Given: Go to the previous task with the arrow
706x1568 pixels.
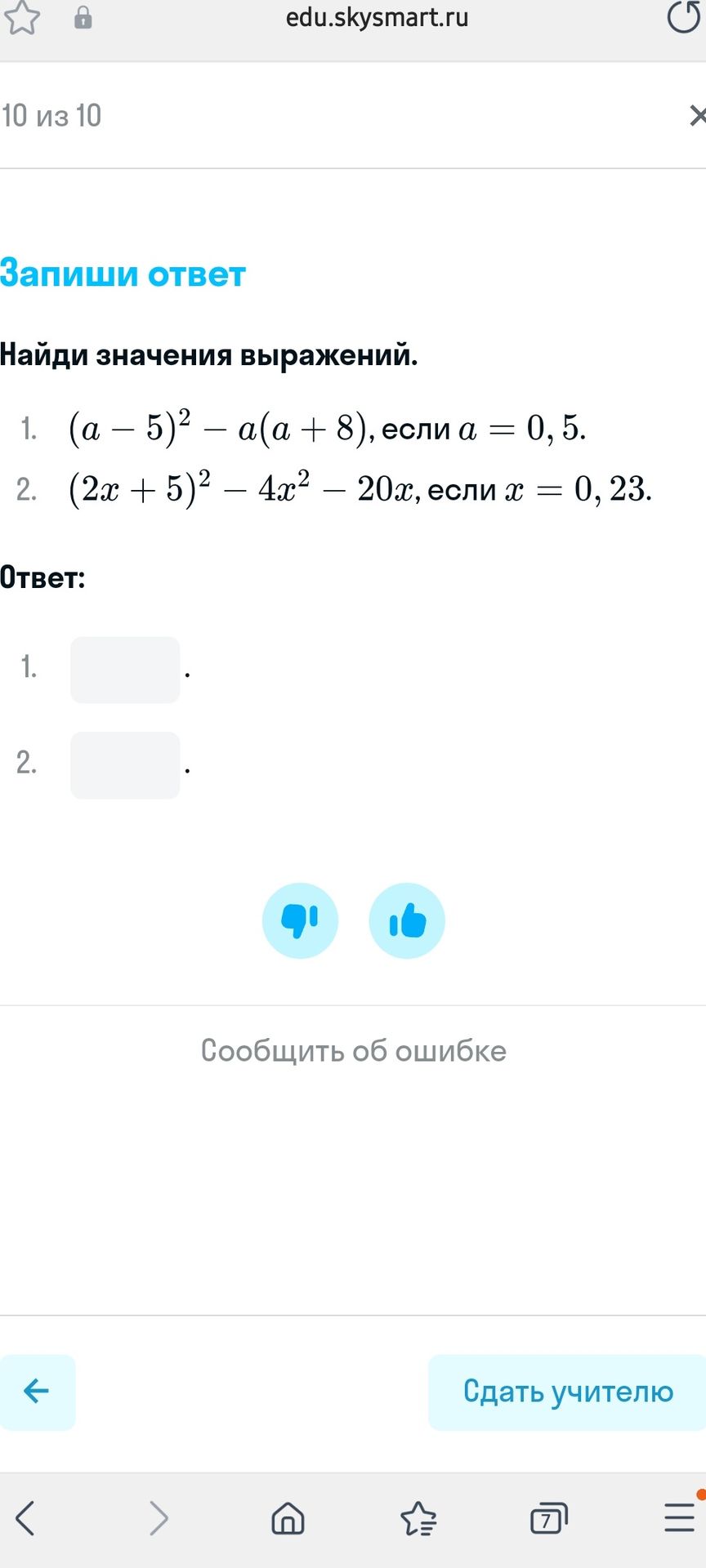Looking at the screenshot, I should [x=37, y=1391].
